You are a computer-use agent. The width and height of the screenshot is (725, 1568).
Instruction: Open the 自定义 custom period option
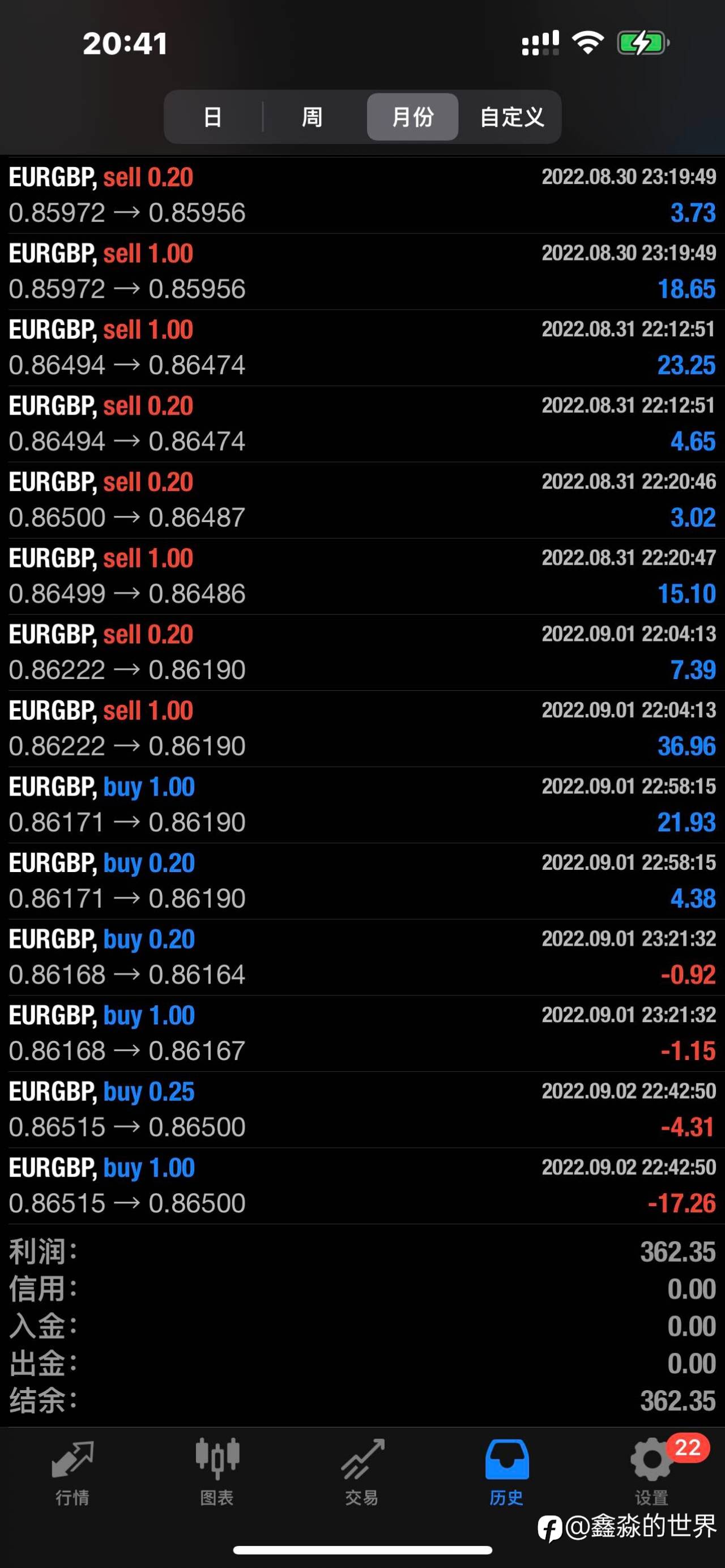512,117
